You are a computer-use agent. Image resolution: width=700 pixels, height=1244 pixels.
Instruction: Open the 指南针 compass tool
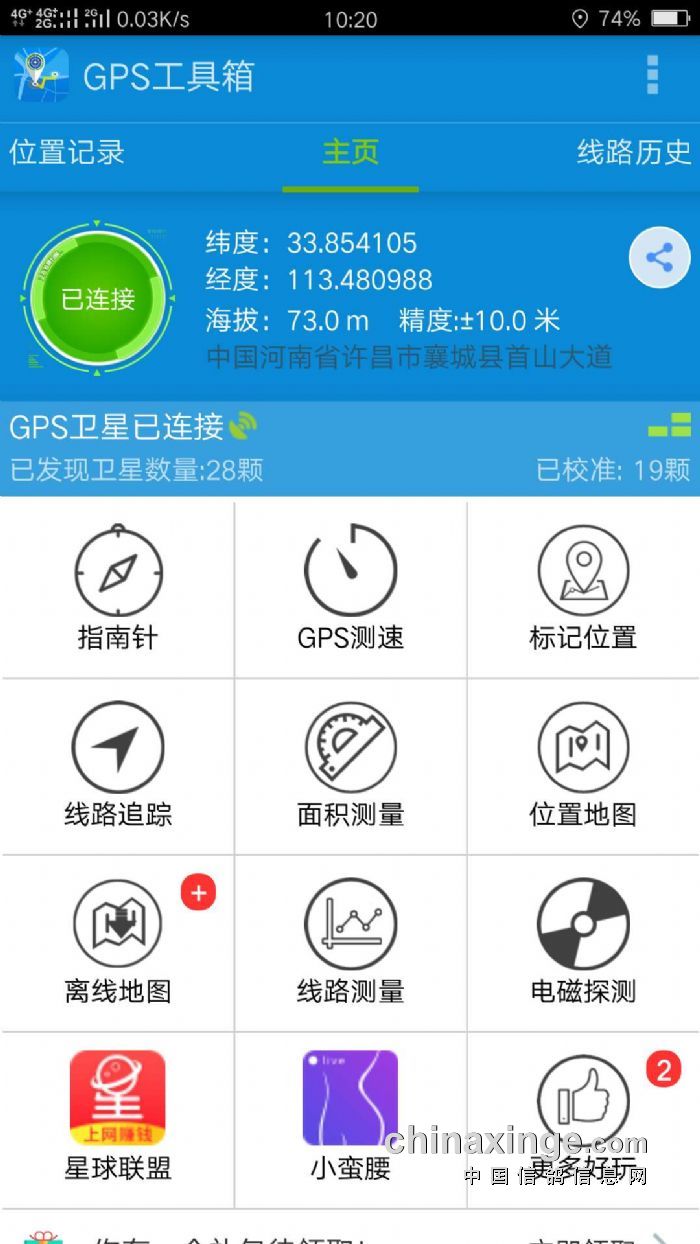point(118,589)
